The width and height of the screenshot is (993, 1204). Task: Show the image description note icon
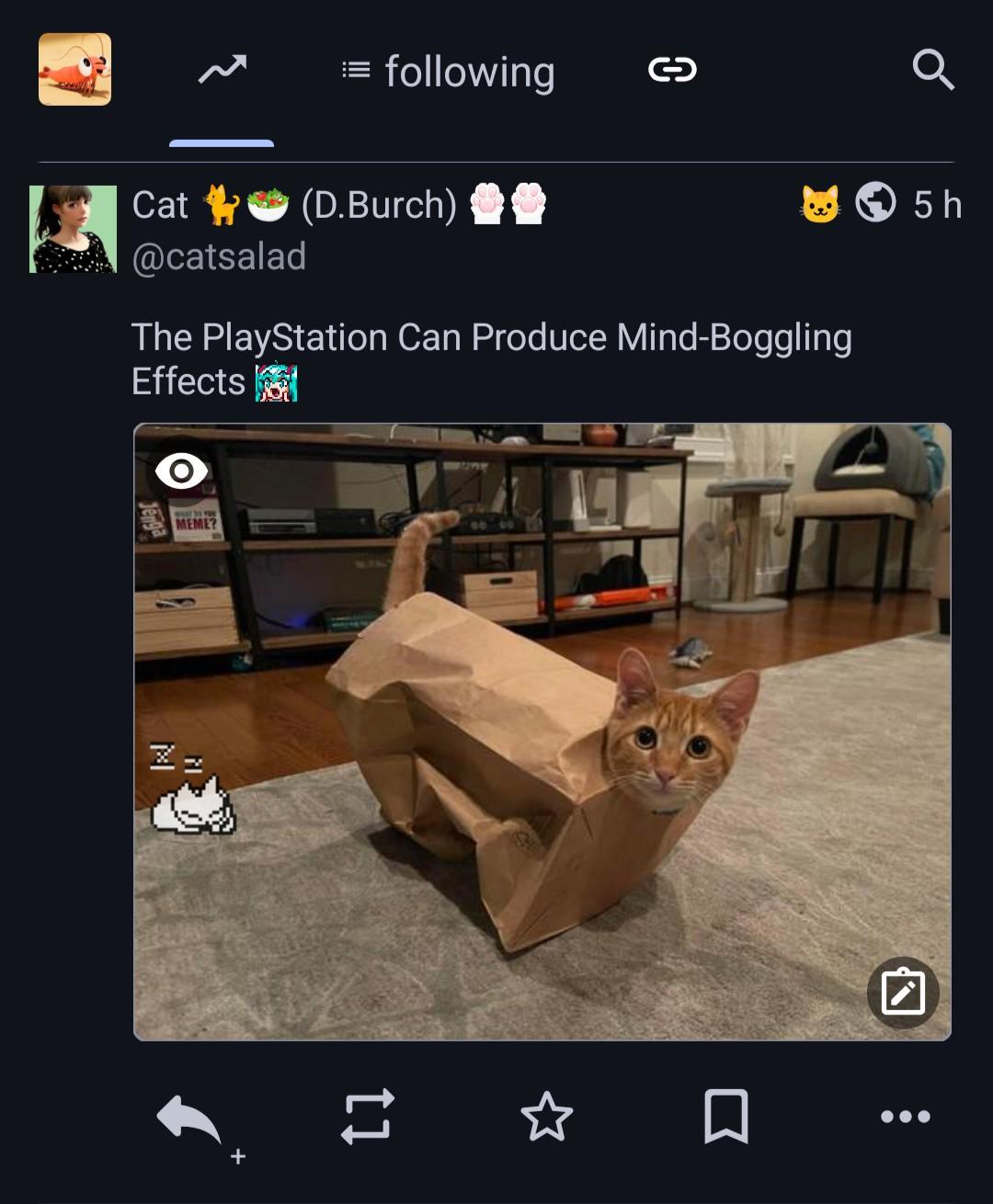[902, 993]
